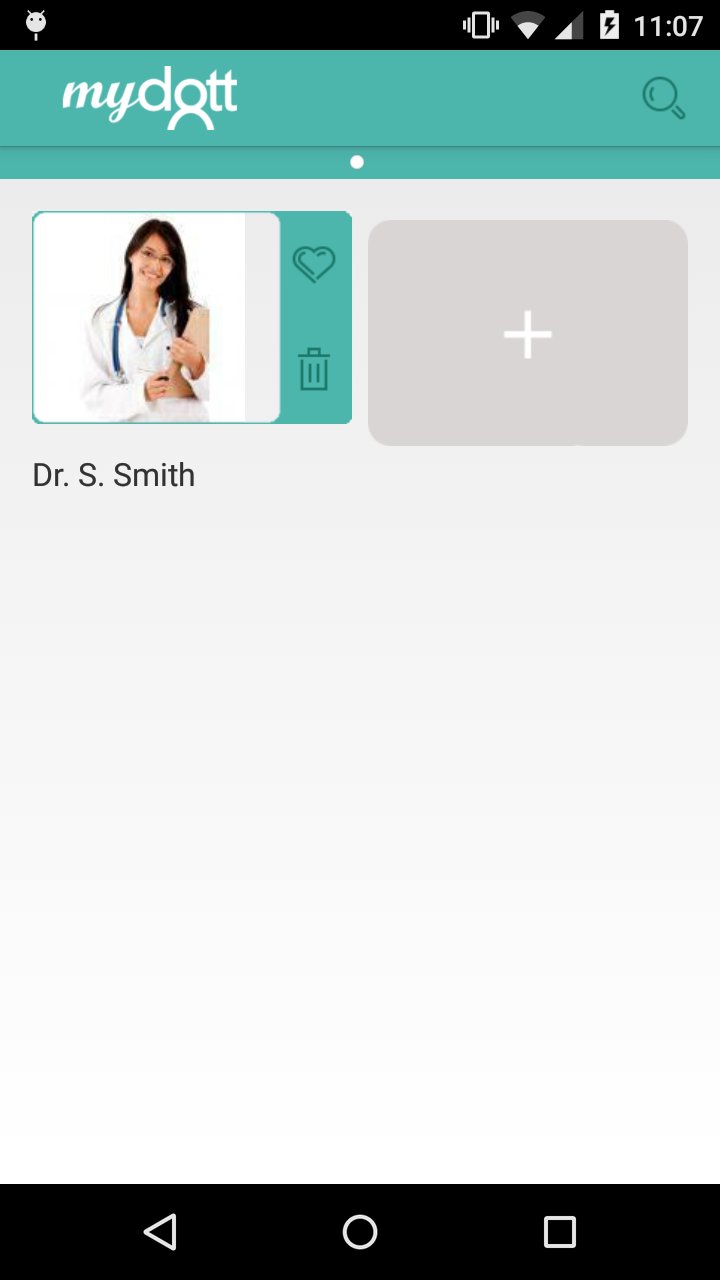The height and width of the screenshot is (1280, 720).
Task: Select the Dr. S. Smith name label
Action: coord(113,475)
